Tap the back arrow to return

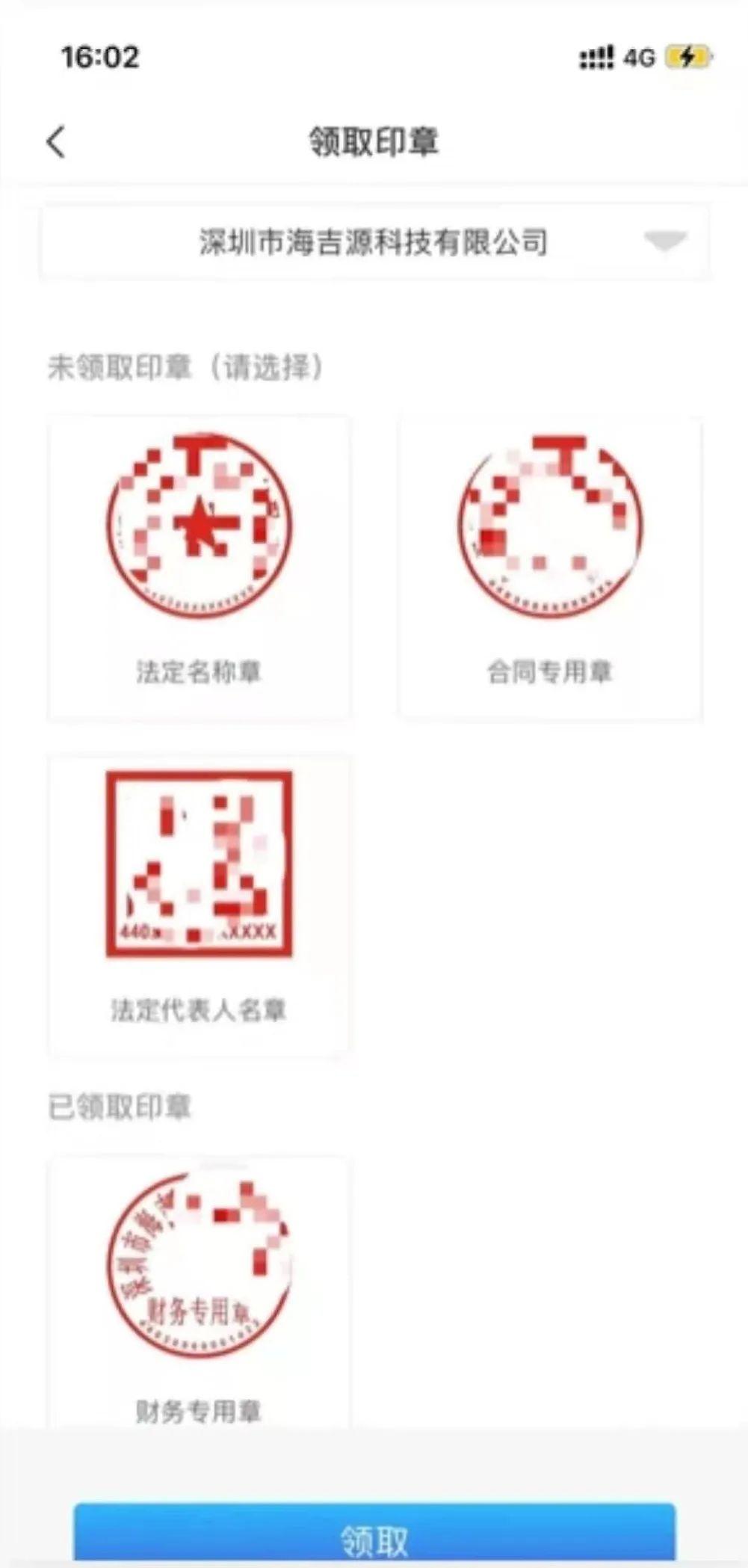point(54,141)
